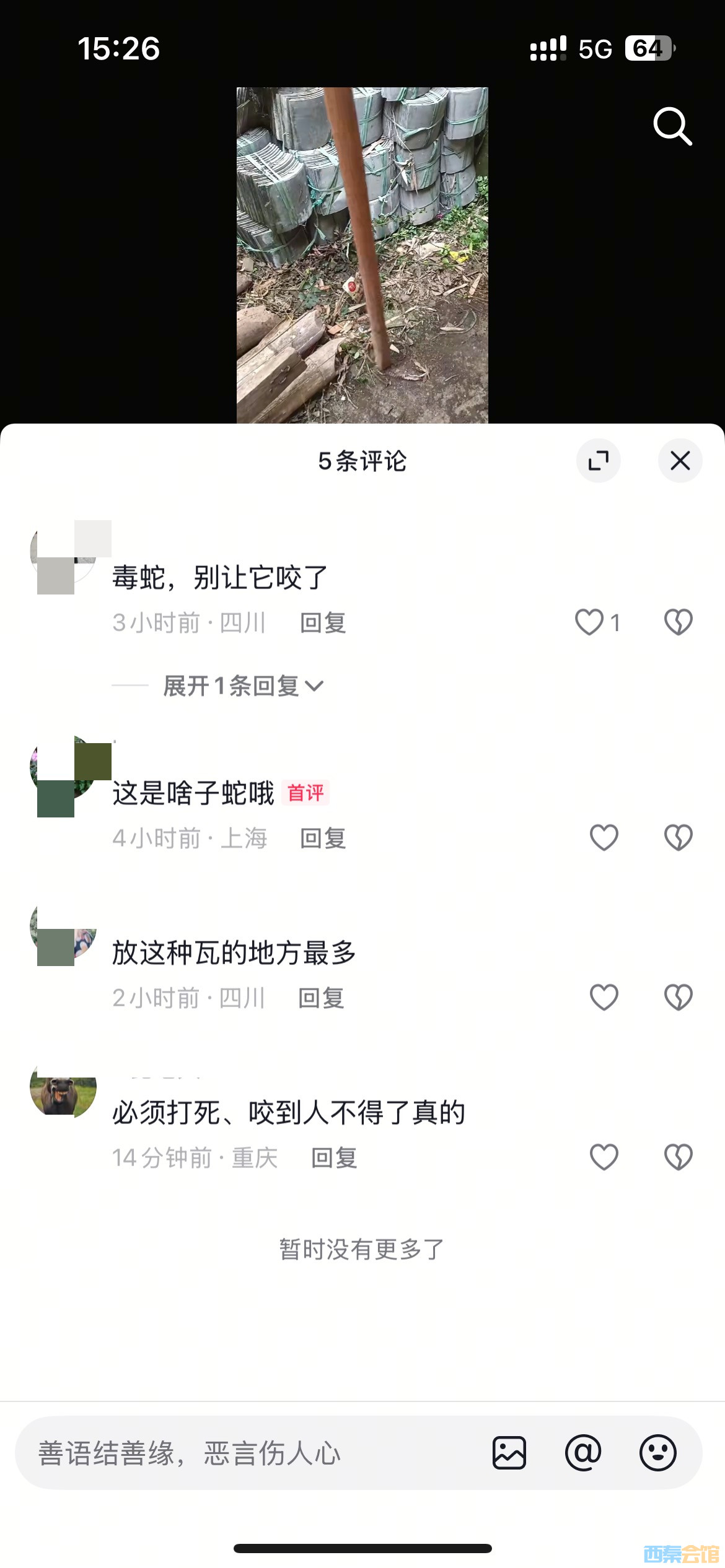725x1568 pixels.
Task: Close the comments panel
Action: (x=680, y=461)
